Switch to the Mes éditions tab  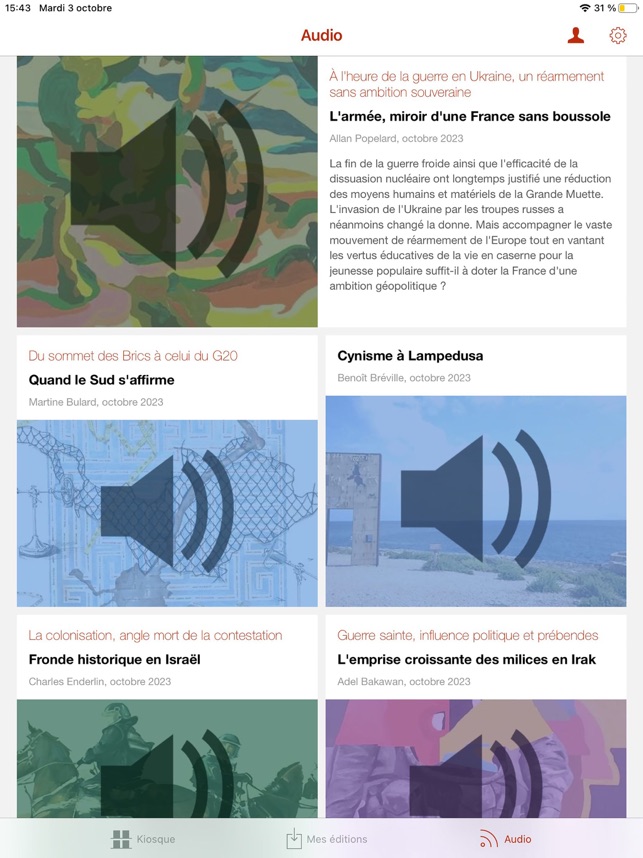click(326, 839)
